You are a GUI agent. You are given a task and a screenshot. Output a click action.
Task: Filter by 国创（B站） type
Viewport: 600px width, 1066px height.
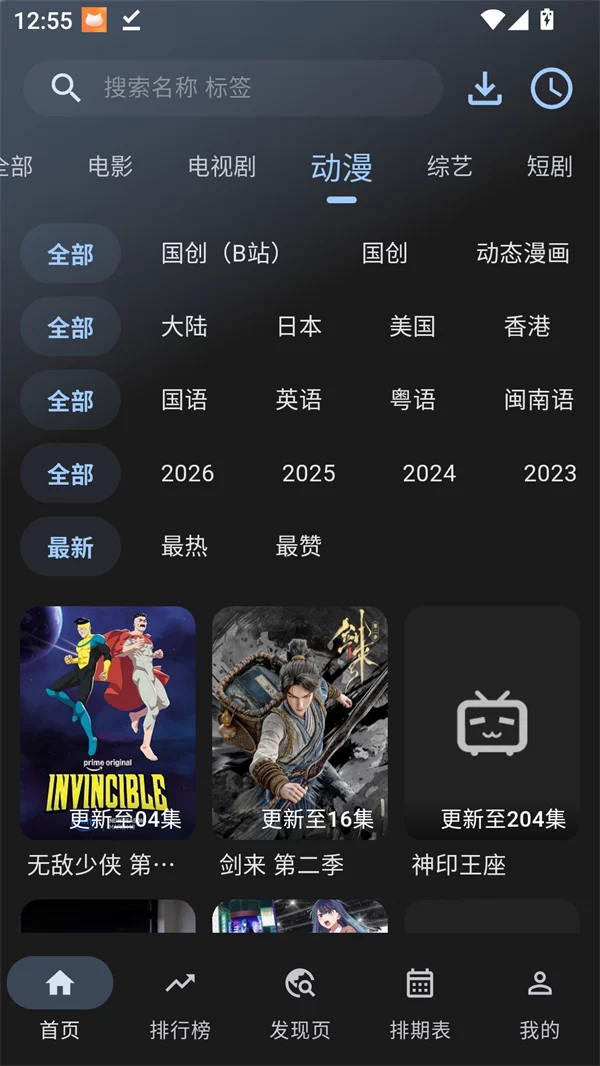point(221,253)
